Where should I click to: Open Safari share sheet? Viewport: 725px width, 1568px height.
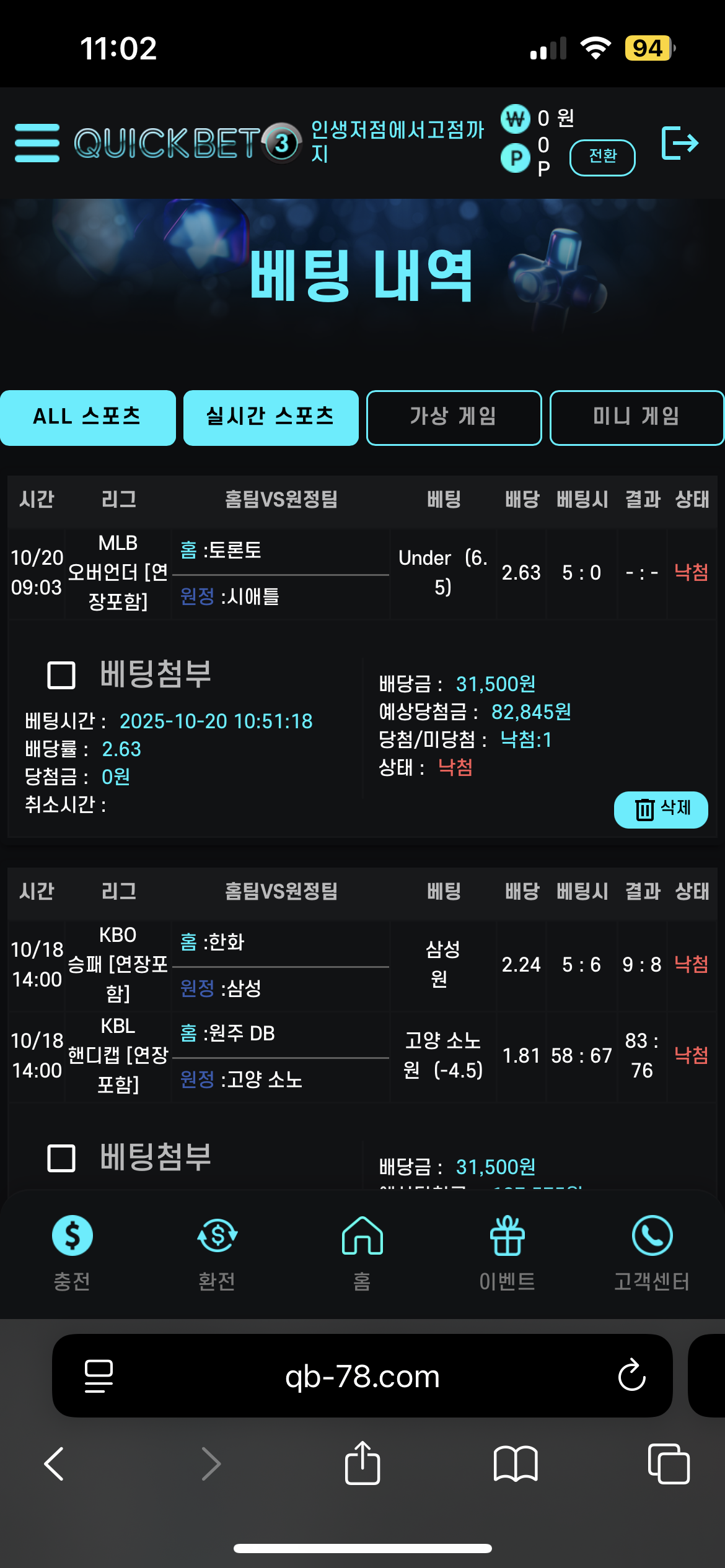[362, 1463]
